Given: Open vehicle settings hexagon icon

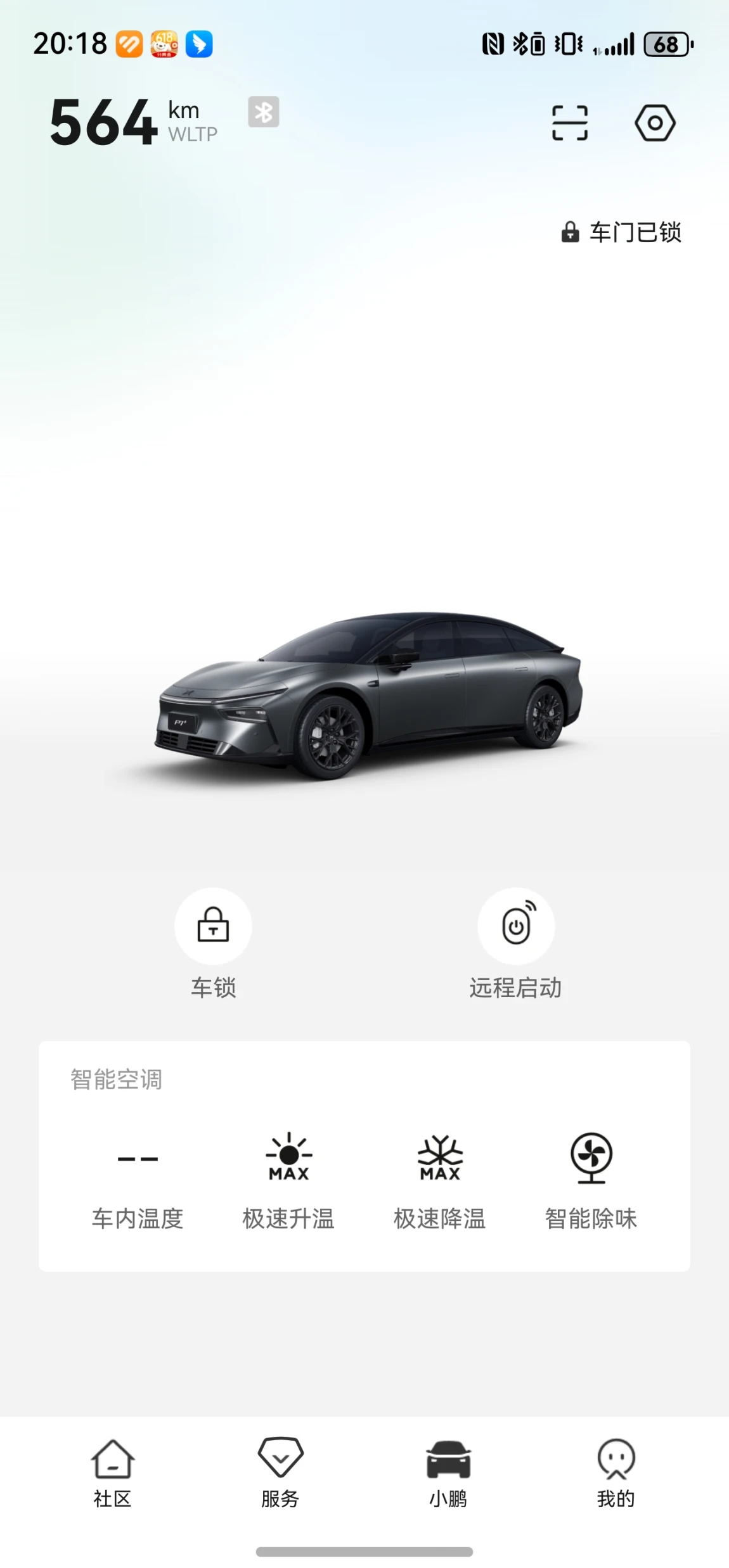Looking at the screenshot, I should 655,123.
